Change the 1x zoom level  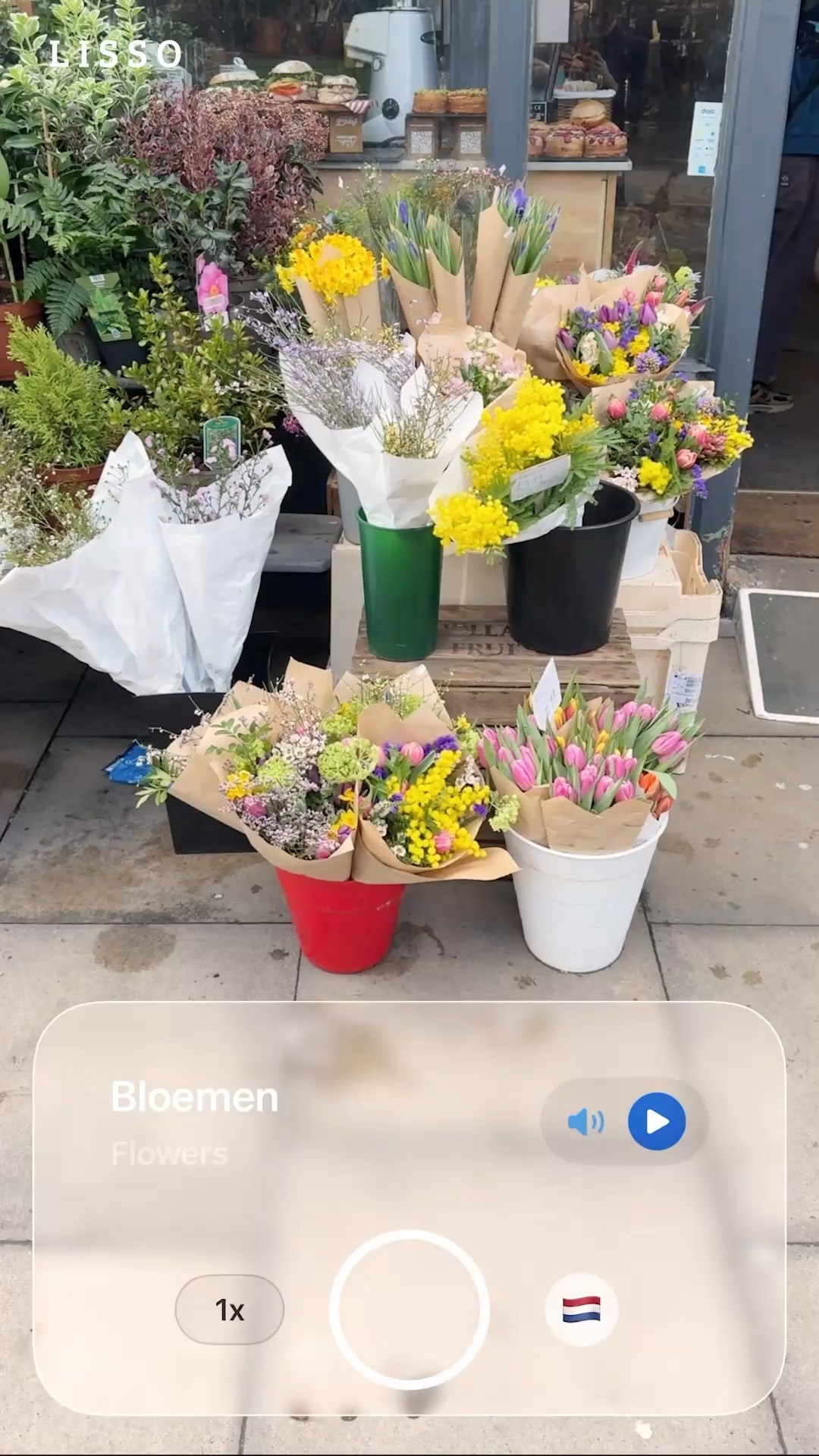(x=229, y=1310)
